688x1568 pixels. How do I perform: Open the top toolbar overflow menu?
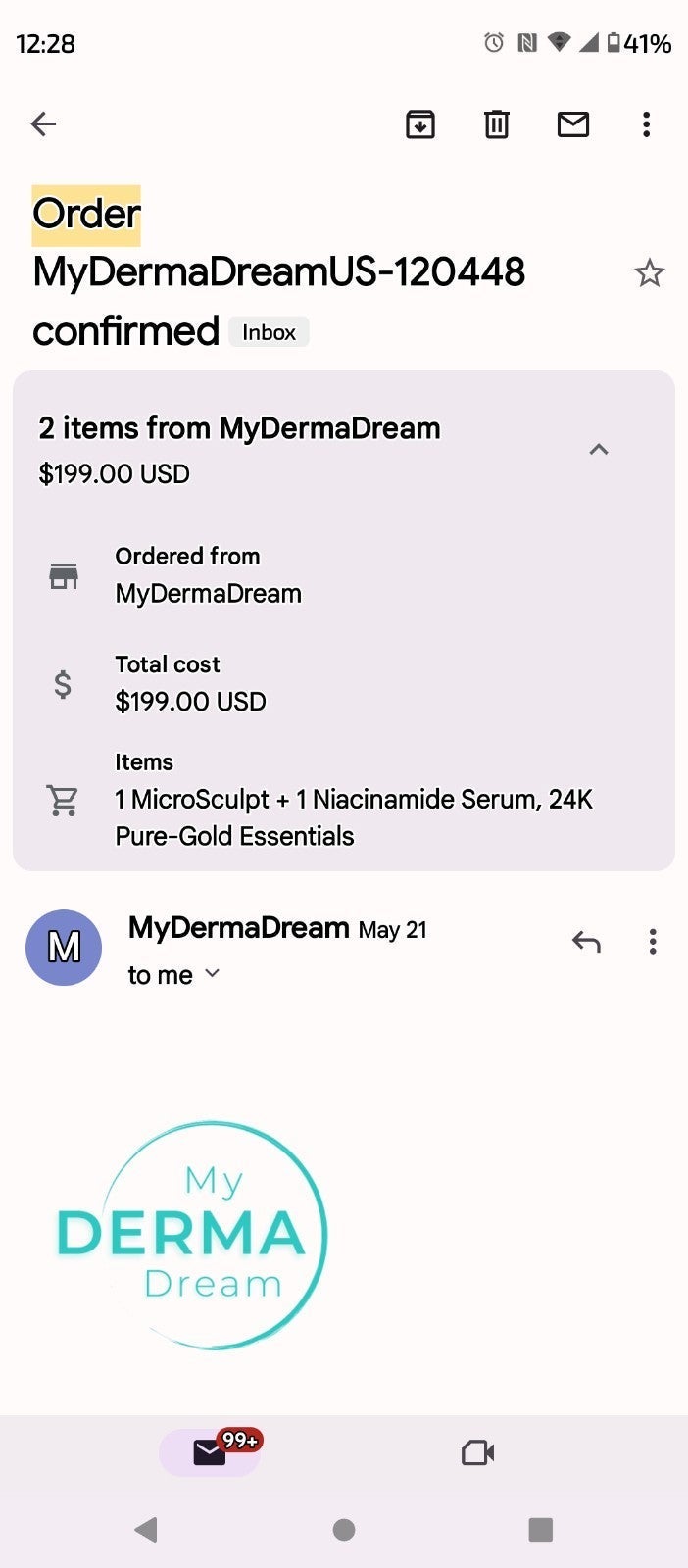pyautogui.click(x=646, y=124)
